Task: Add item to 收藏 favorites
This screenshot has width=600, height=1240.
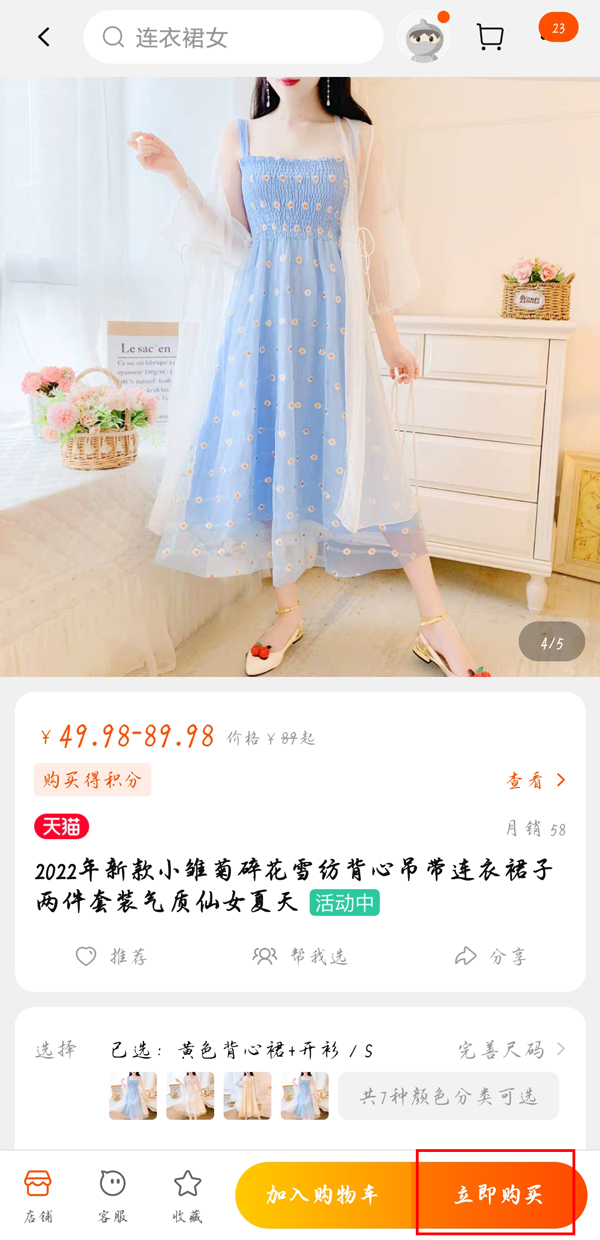Action: (187, 1196)
